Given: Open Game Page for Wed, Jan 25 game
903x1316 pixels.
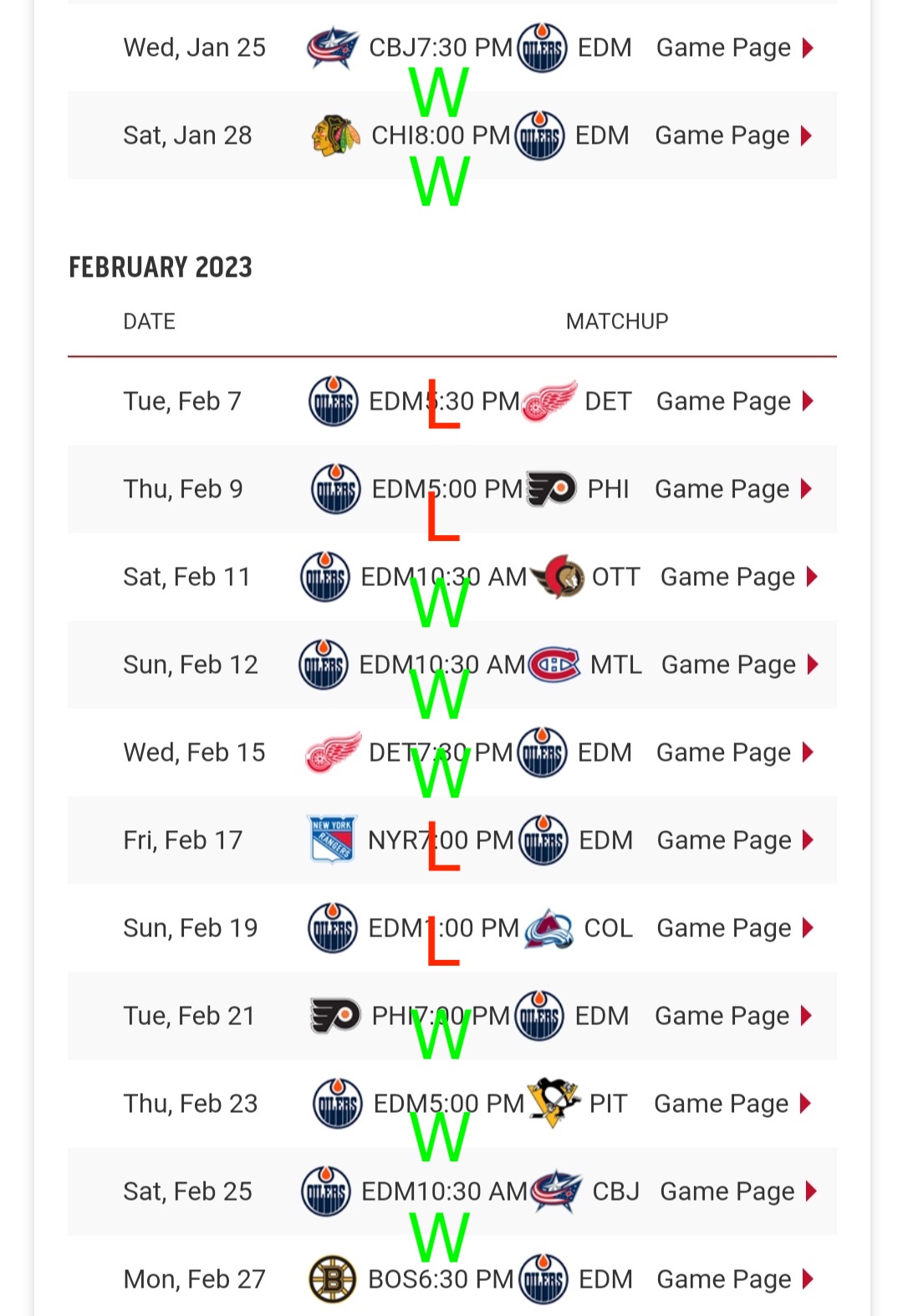Looking at the screenshot, I should click(x=733, y=48).
